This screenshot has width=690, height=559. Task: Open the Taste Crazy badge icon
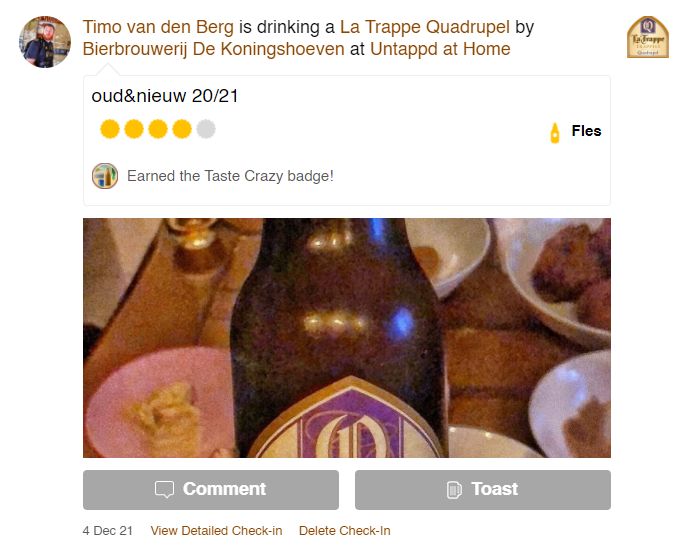click(x=105, y=176)
